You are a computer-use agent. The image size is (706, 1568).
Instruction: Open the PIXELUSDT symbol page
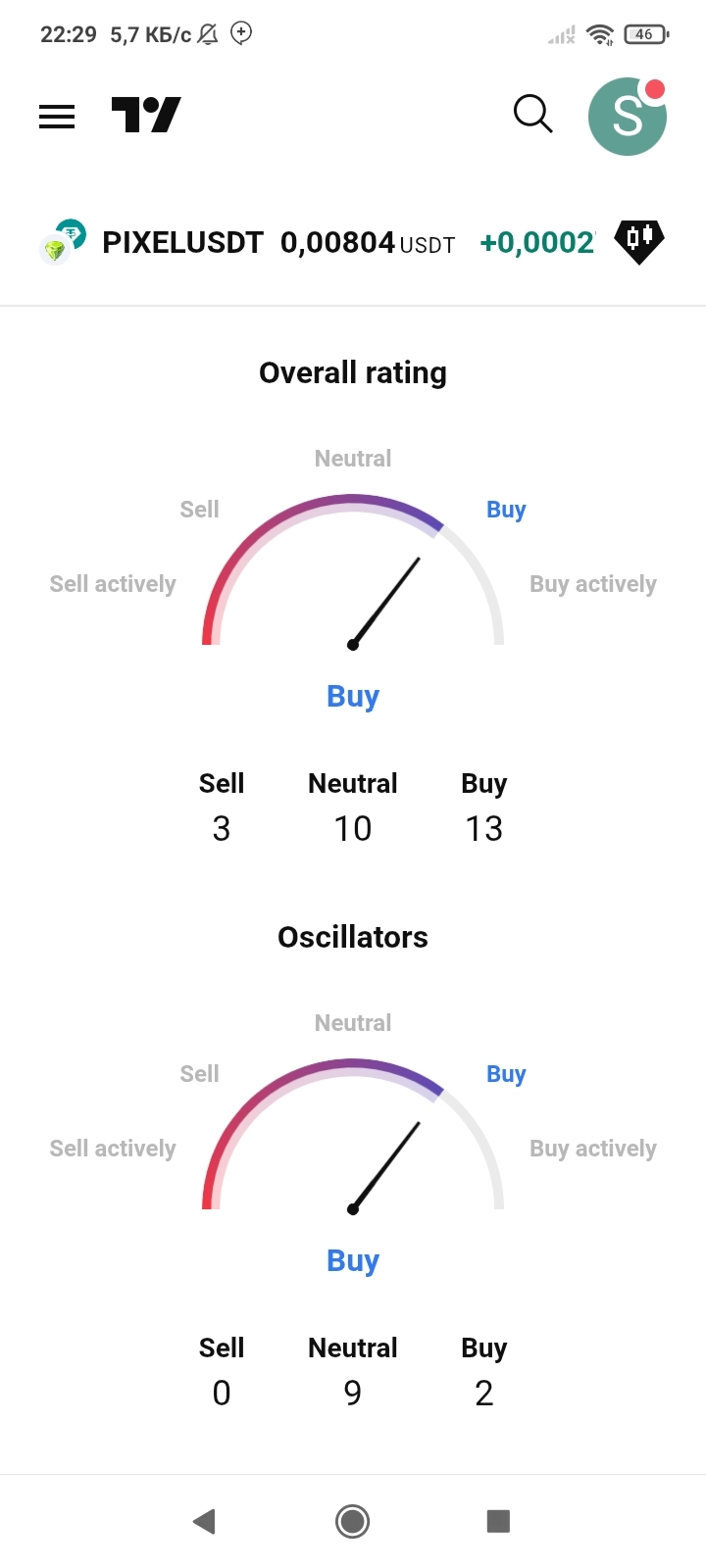click(182, 242)
